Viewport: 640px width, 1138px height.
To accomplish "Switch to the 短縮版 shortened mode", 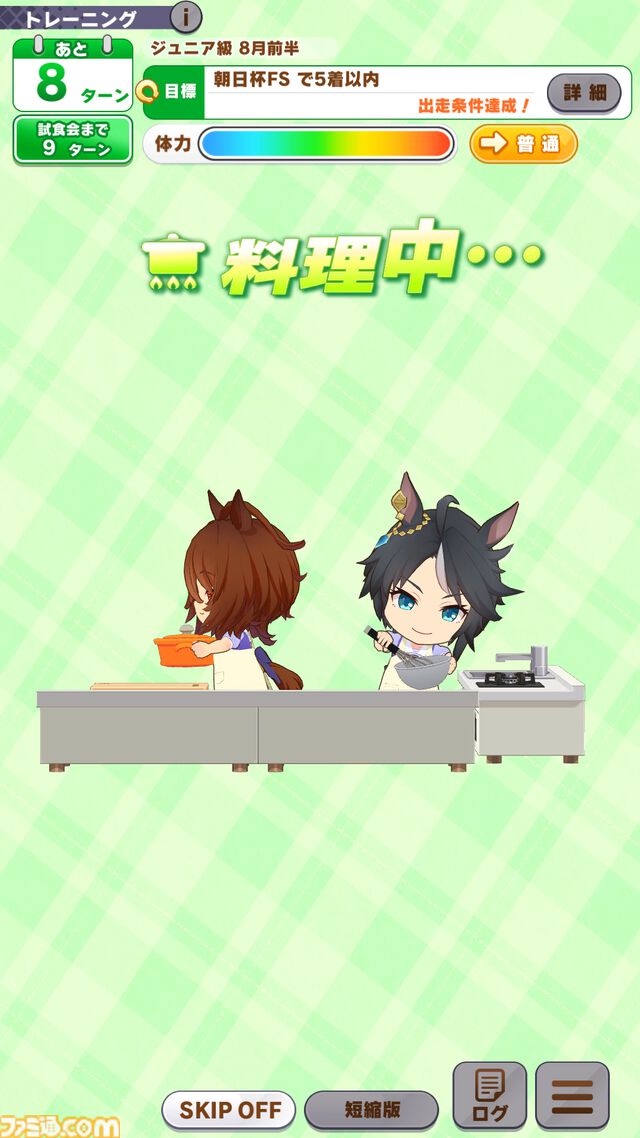I will tap(371, 1109).
